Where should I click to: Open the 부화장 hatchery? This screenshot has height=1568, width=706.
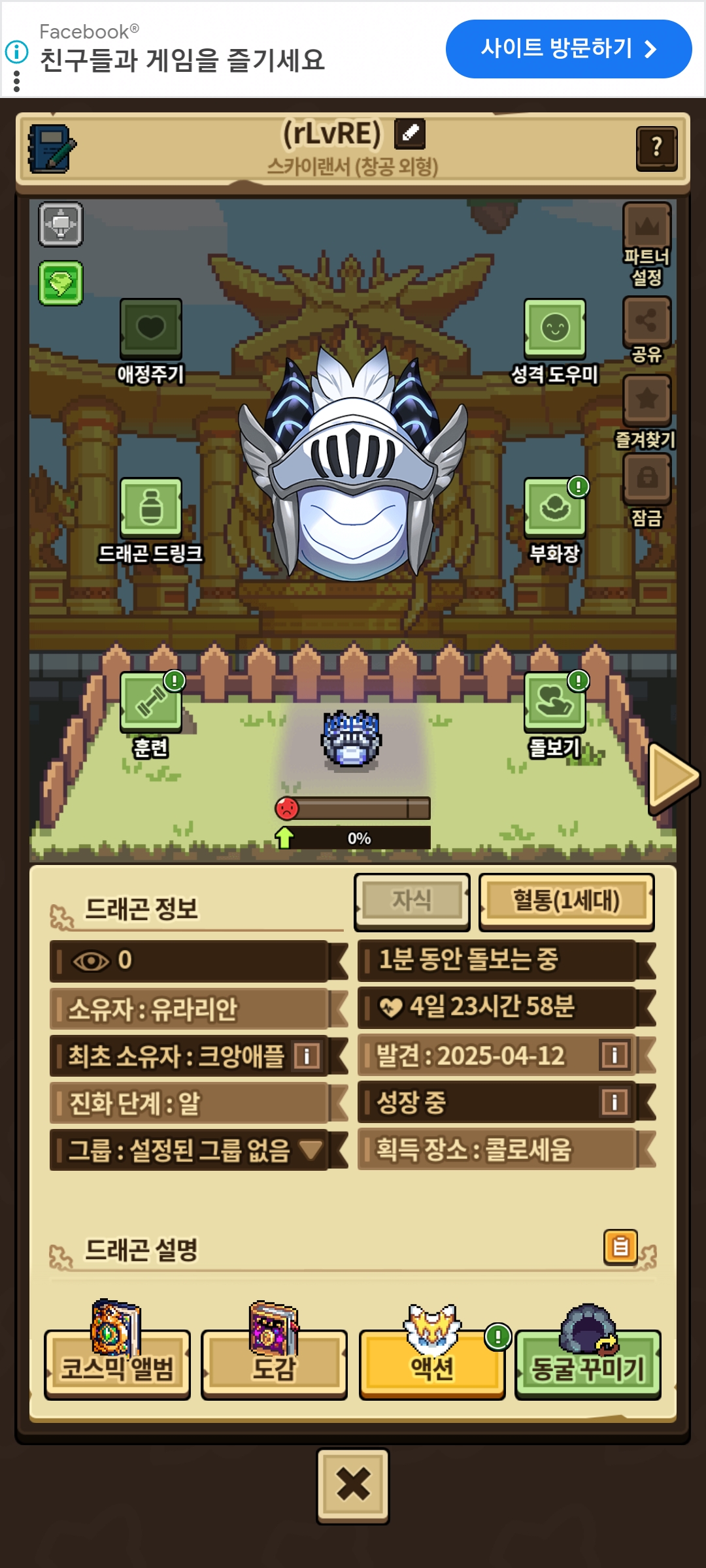click(554, 508)
